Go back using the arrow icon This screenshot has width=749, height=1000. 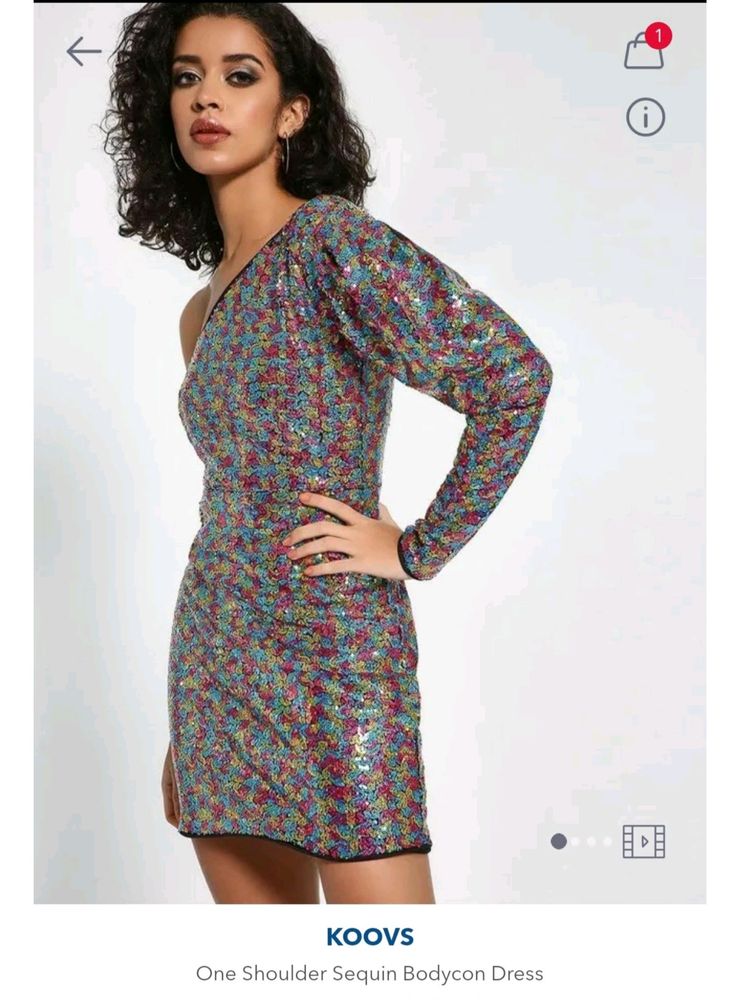[84, 51]
